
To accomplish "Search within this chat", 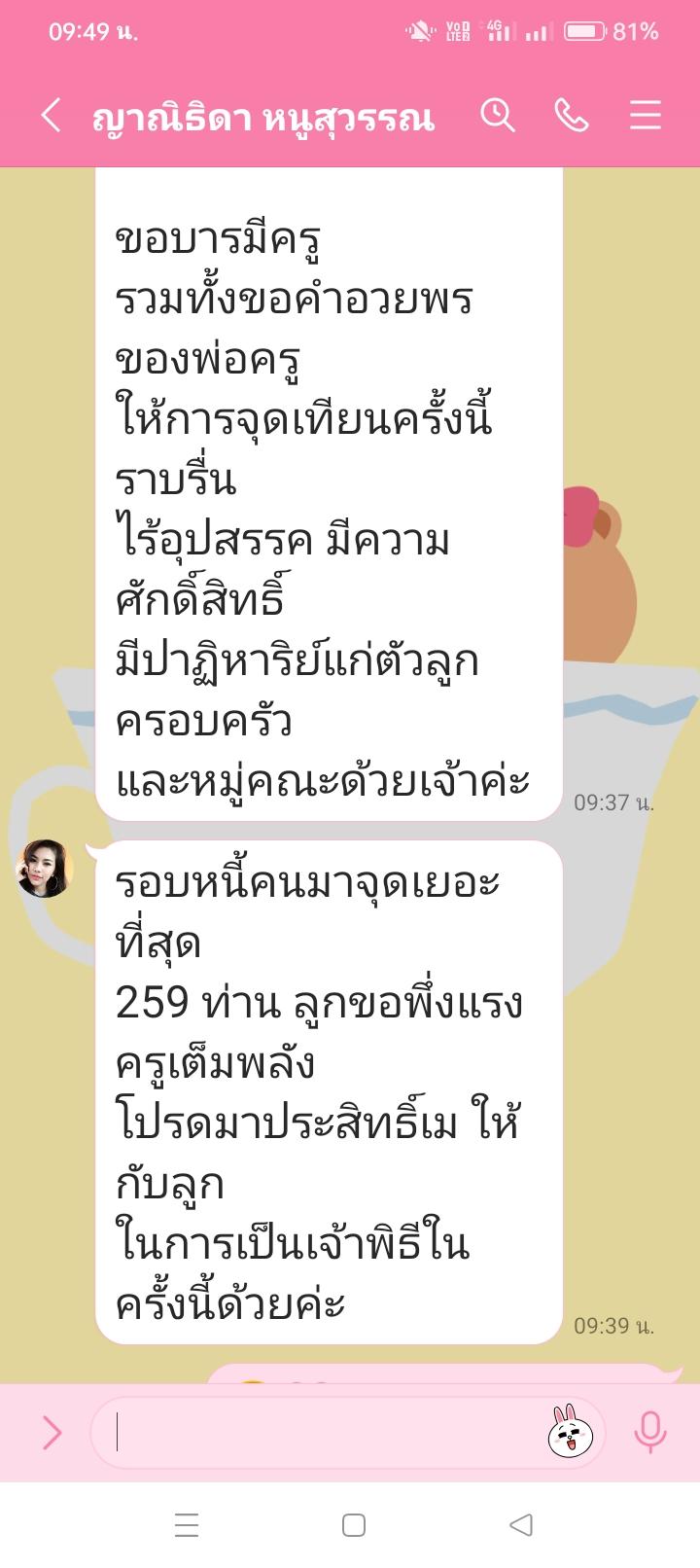I will click(497, 116).
